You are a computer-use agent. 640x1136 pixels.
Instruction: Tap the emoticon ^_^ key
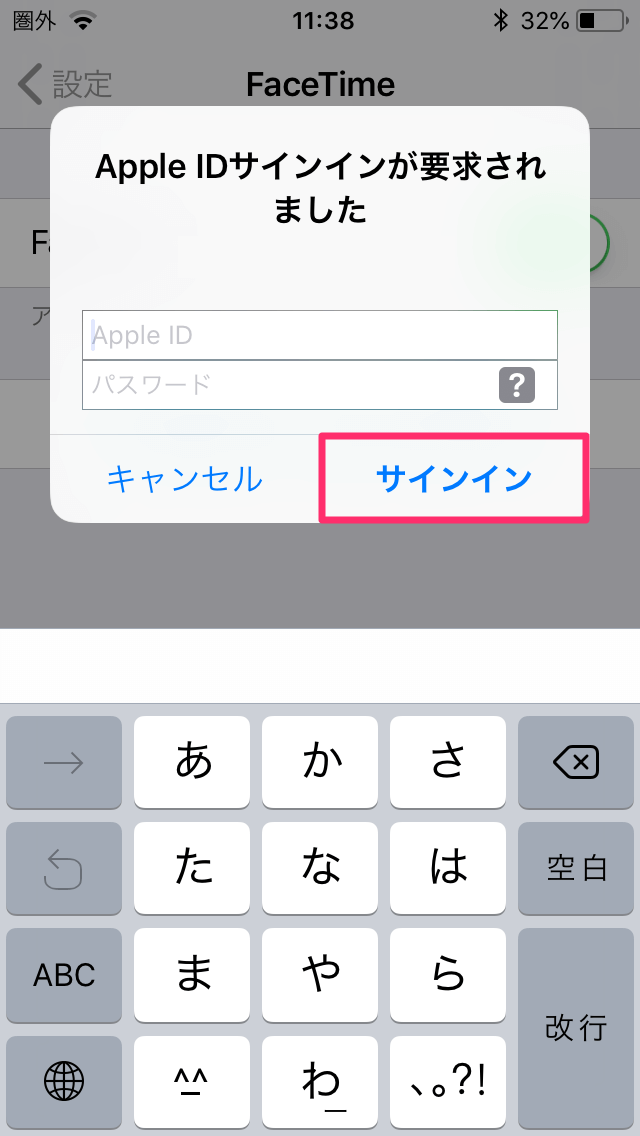point(192,1080)
